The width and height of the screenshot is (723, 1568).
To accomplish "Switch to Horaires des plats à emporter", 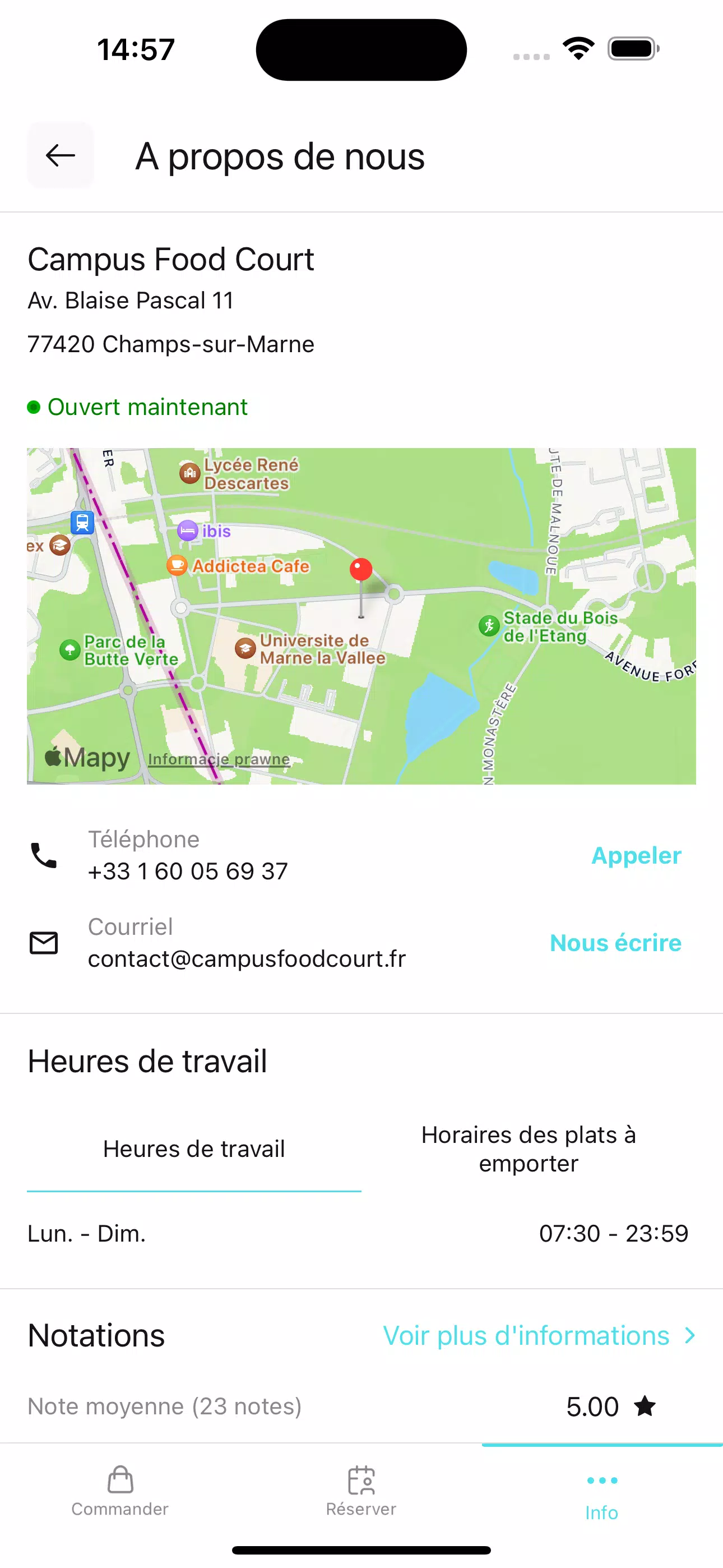I will 529,1149.
